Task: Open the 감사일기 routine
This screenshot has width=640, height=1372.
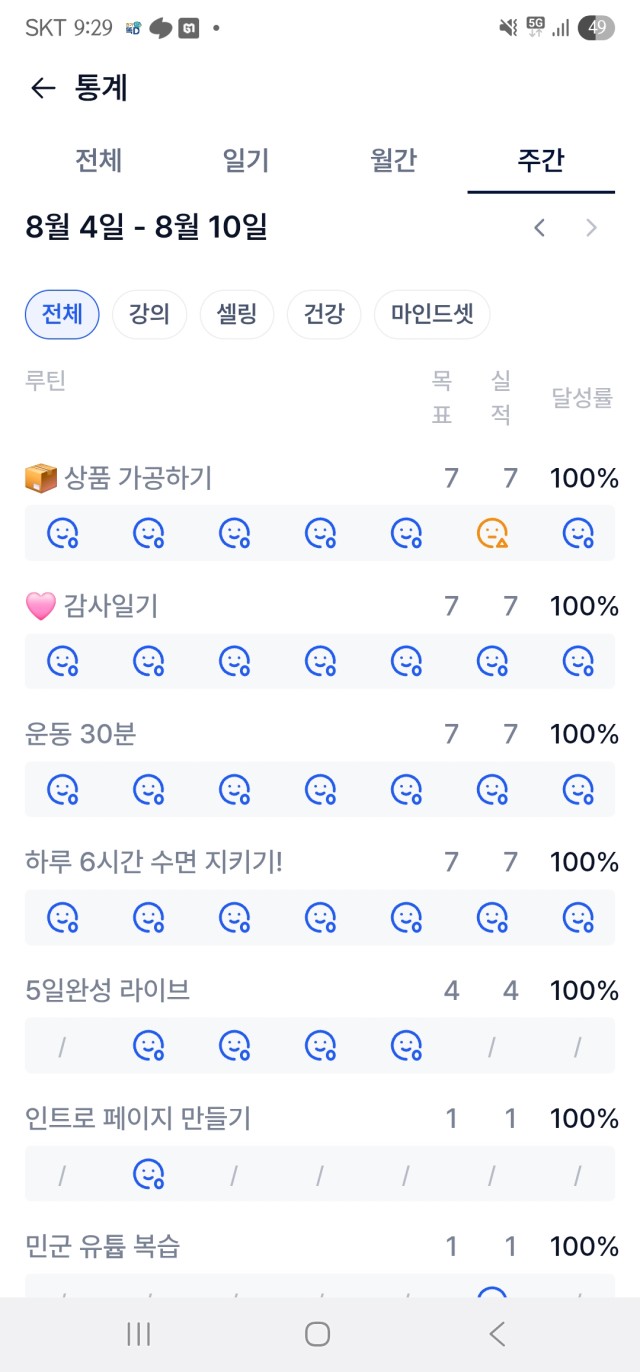Action: [91, 606]
